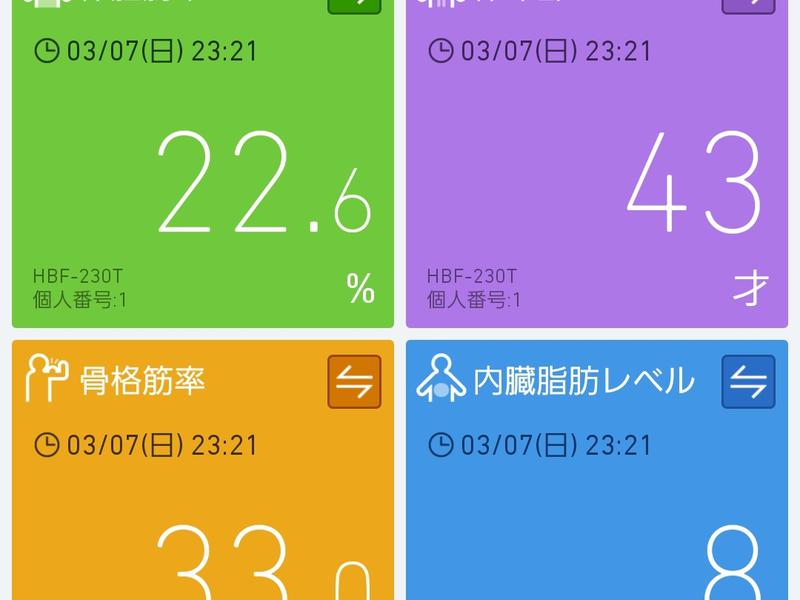
Task: Tap the swap icon on the 内臓脂肪レベル card
Action: click(x=748, y=382)
